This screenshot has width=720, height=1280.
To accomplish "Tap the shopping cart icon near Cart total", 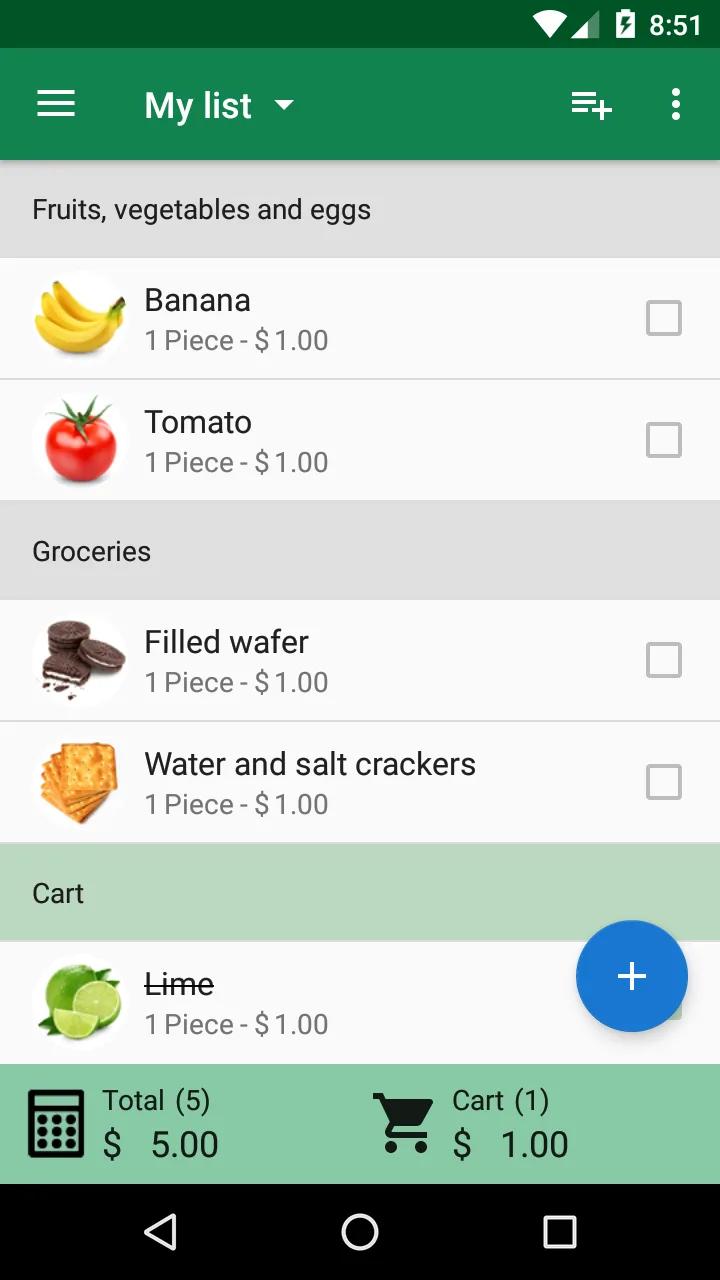I will (403, 1122).
